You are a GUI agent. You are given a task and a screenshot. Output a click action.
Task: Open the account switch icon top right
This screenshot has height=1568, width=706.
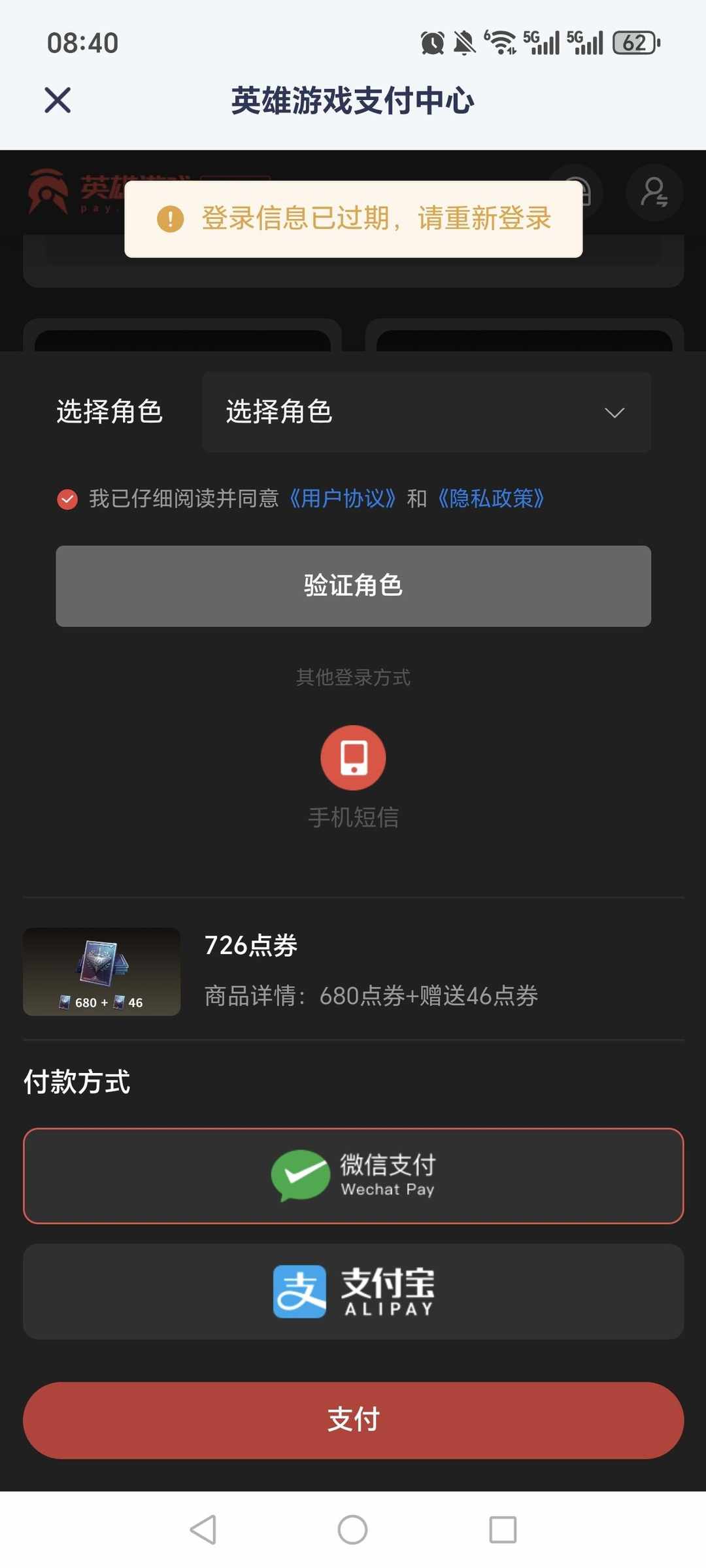[654, 193]
